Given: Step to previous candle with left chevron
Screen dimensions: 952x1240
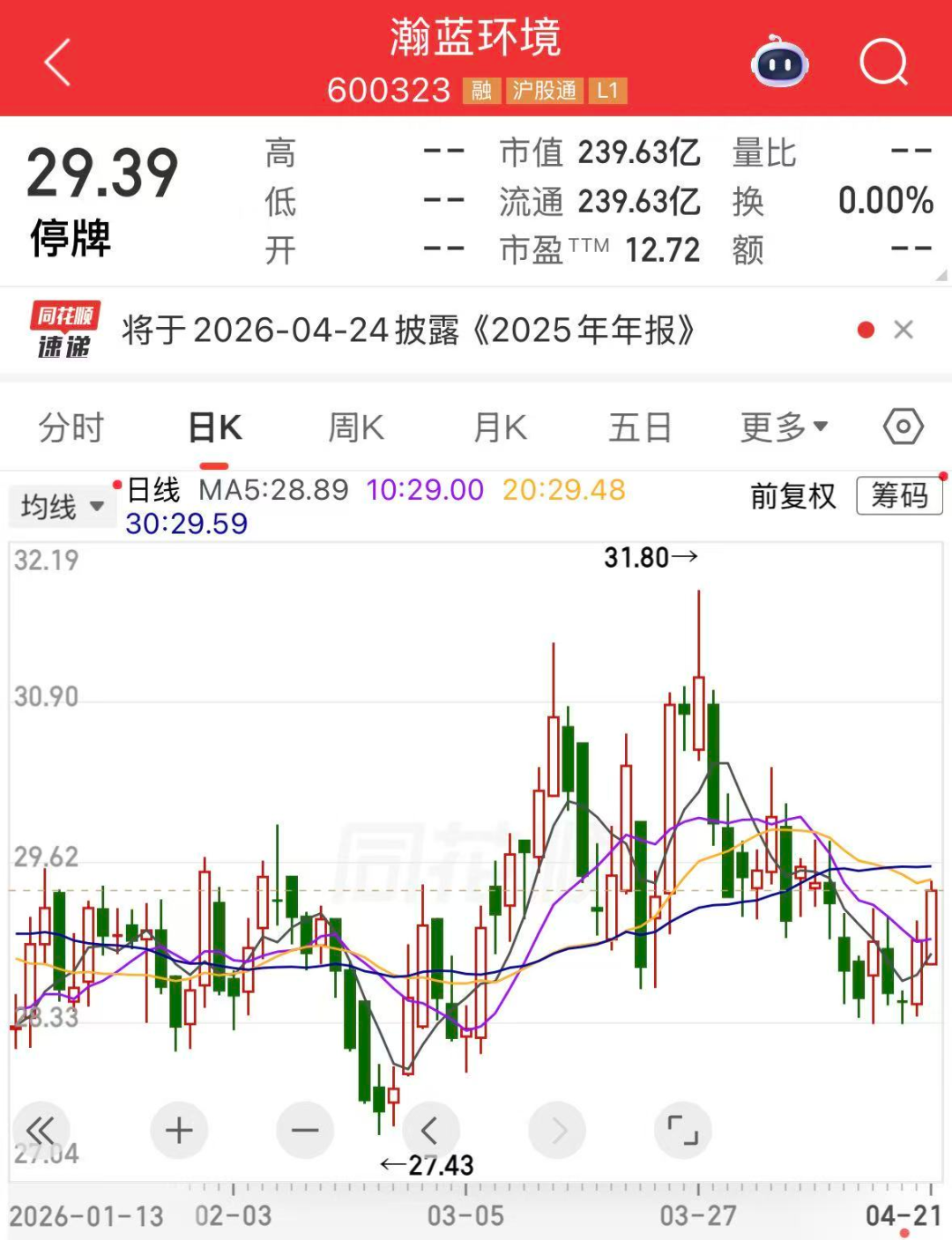Looking at the screenshot, I should [429, 1129].
